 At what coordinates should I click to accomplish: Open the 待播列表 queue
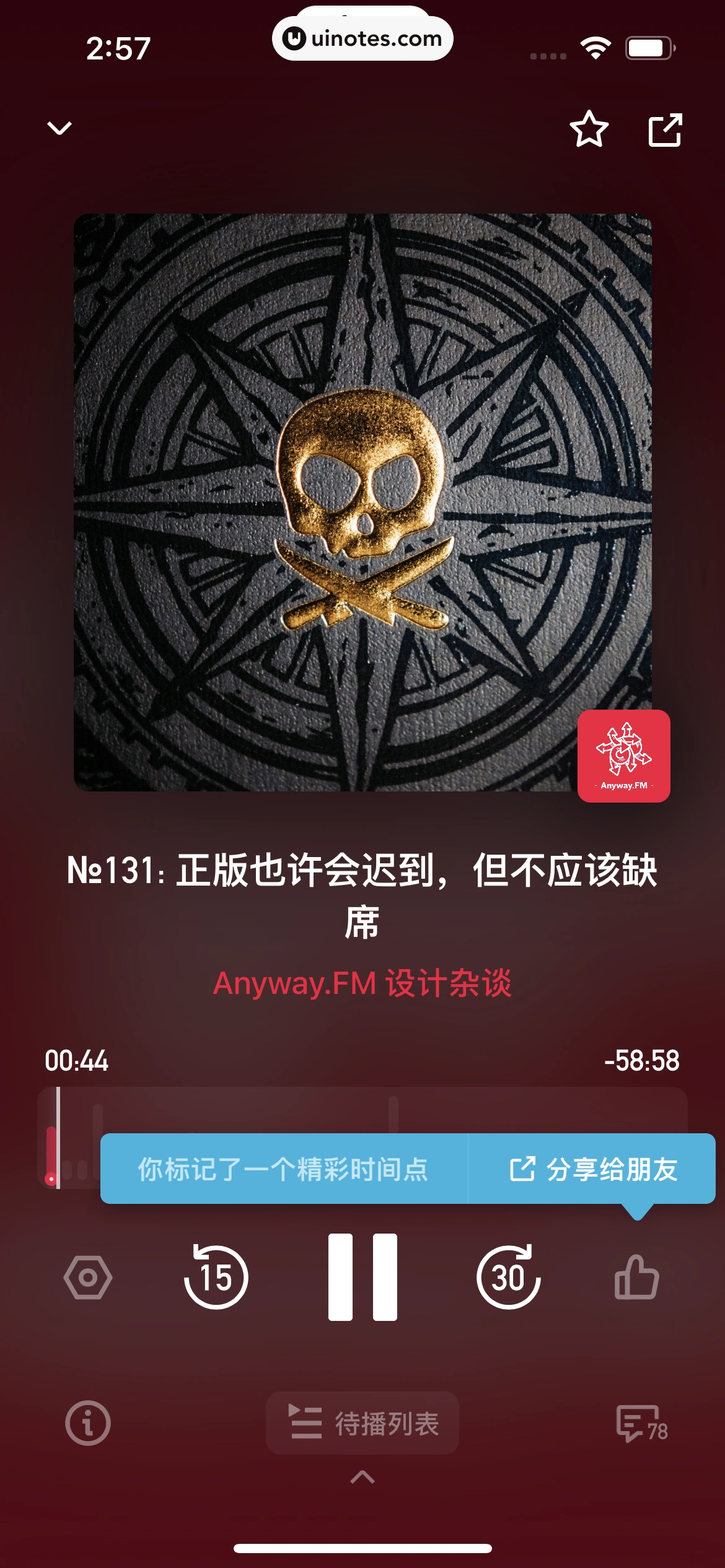(x=362, y=1422)
